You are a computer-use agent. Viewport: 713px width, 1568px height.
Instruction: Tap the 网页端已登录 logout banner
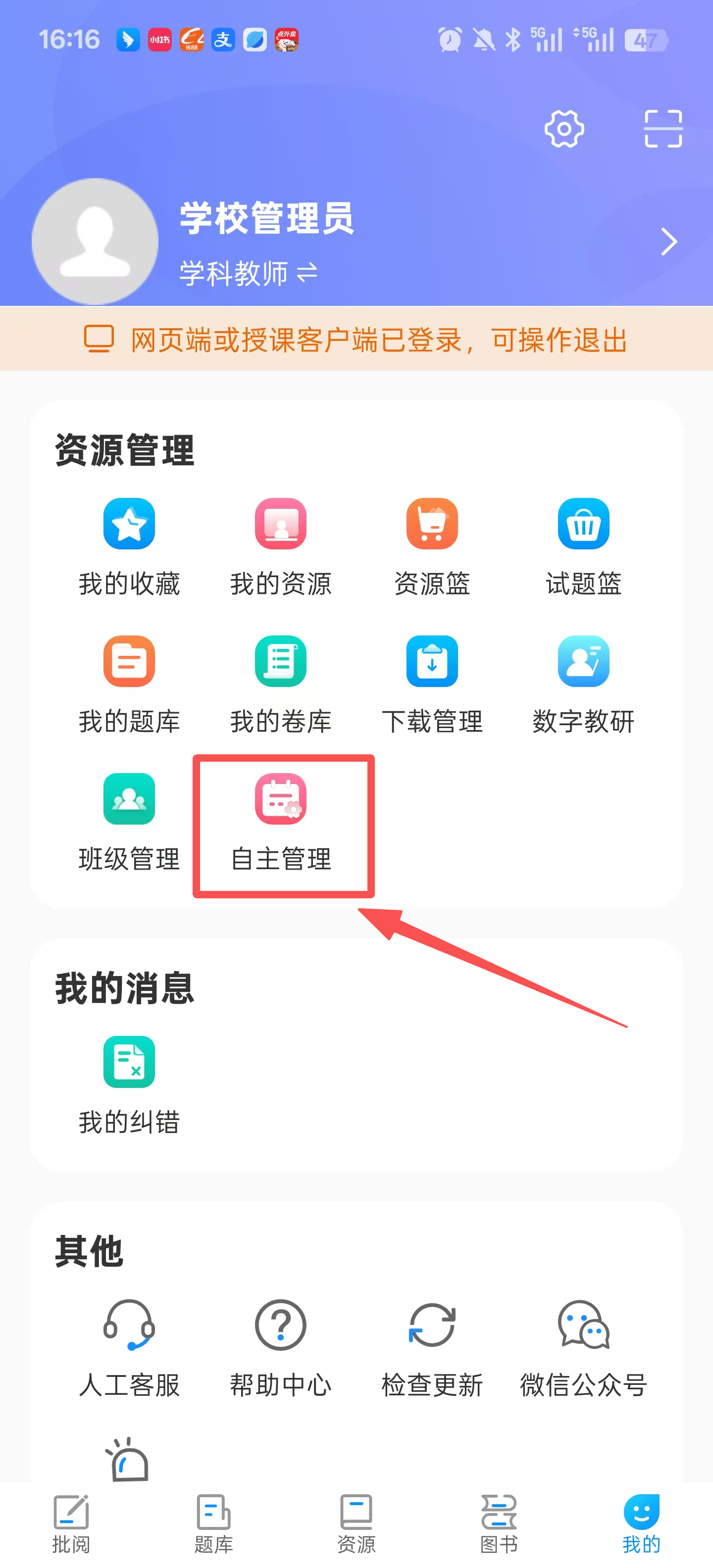tap(356, 340)
